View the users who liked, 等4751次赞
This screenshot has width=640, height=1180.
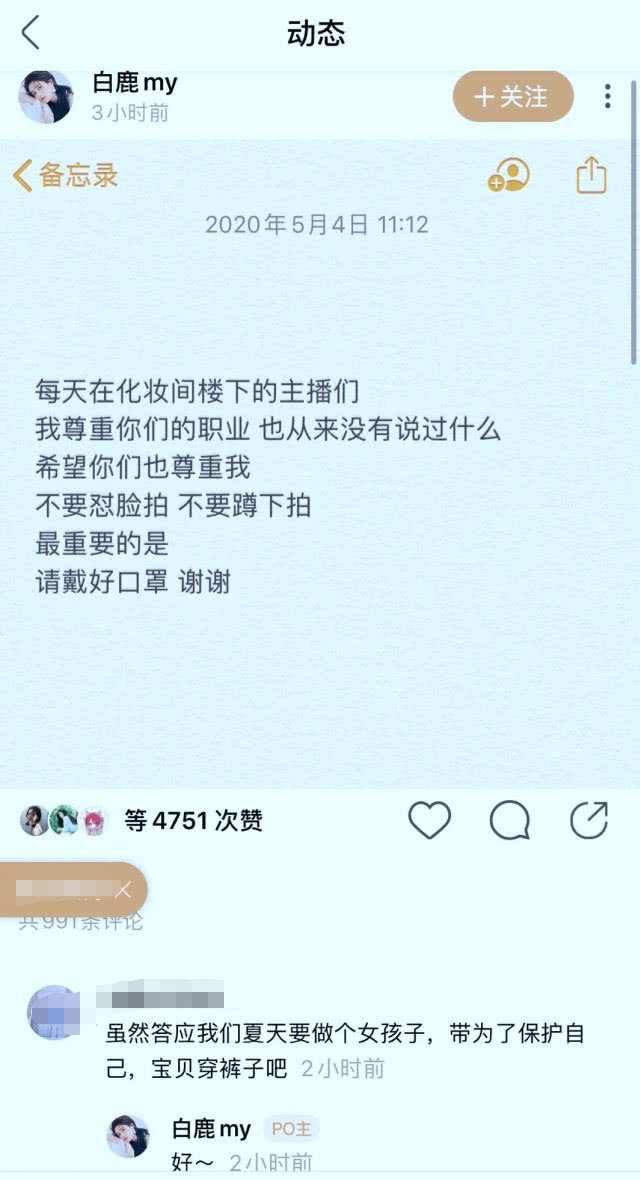(x=193, y=821)
